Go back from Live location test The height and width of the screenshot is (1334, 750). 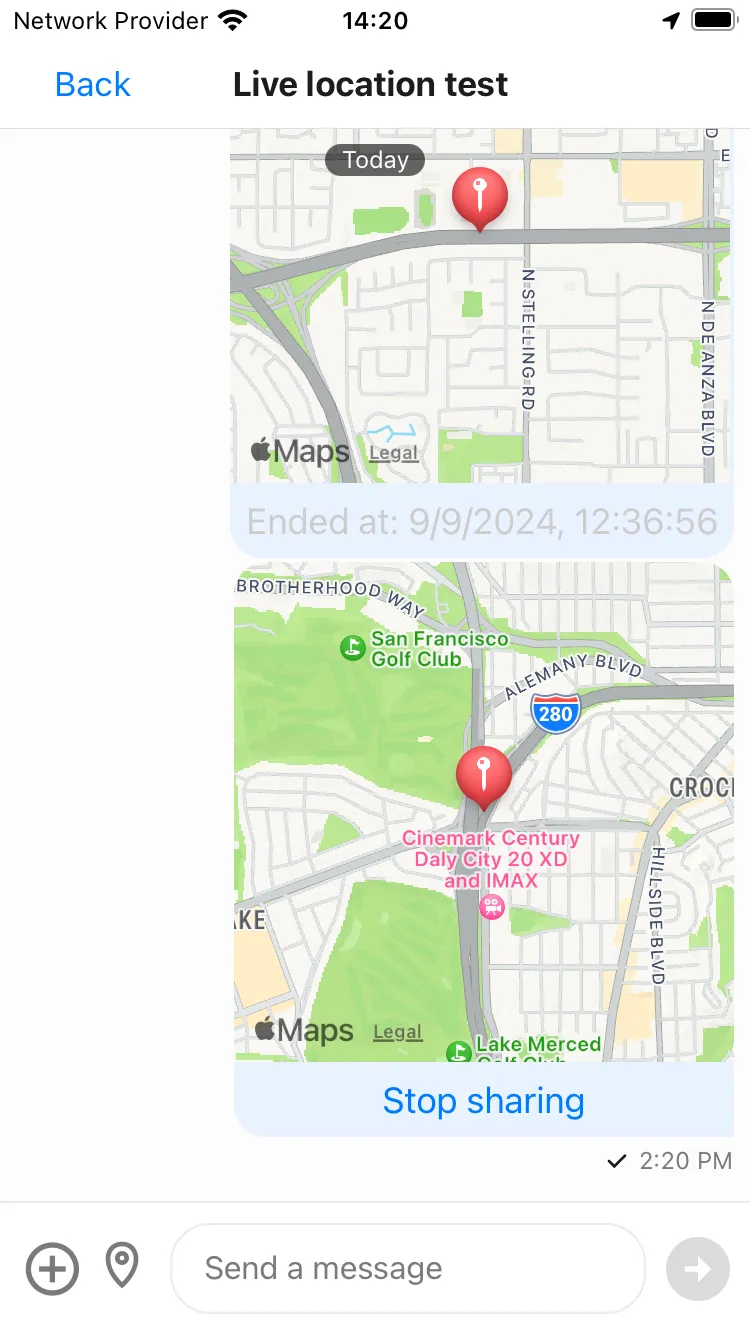point(92,85)
